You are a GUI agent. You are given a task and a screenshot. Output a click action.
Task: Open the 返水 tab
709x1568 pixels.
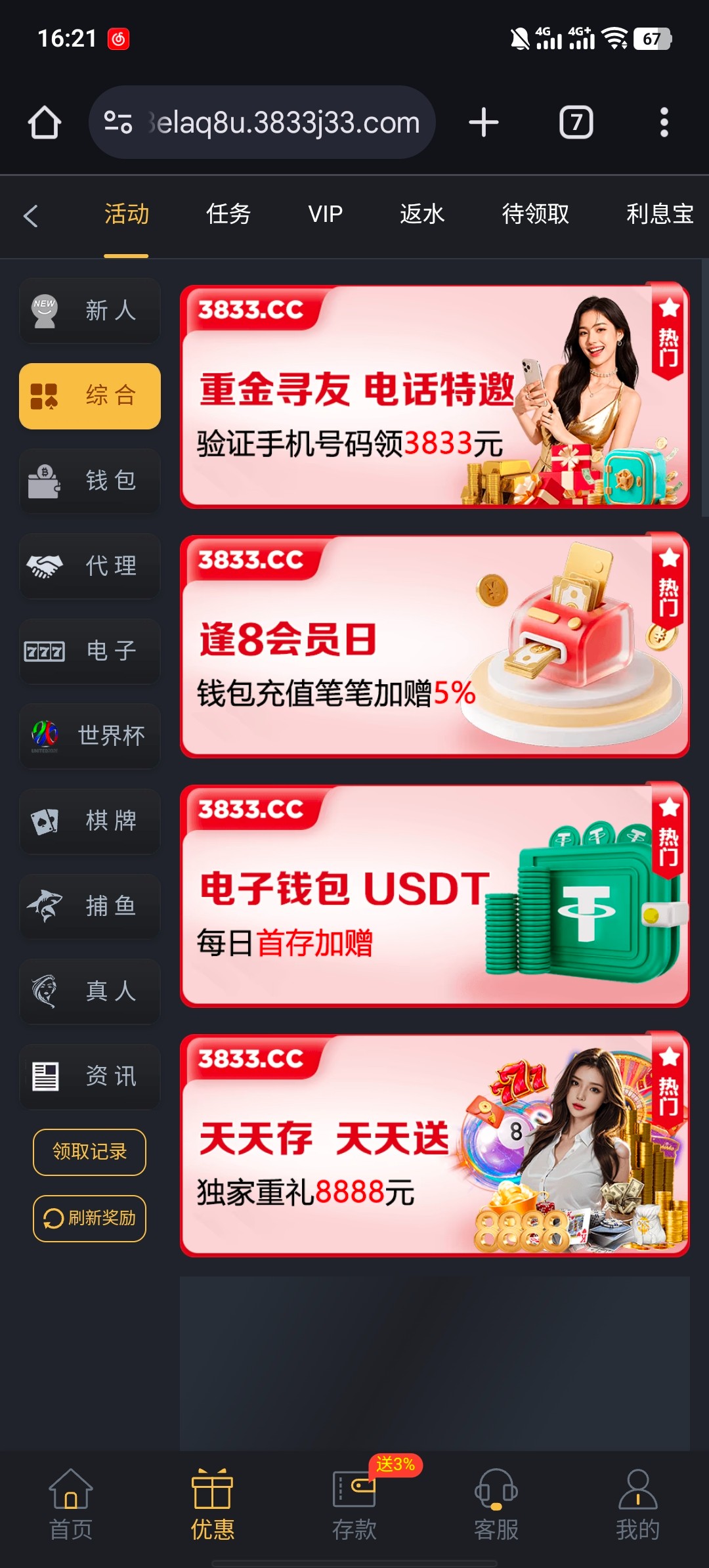(421, 214)
